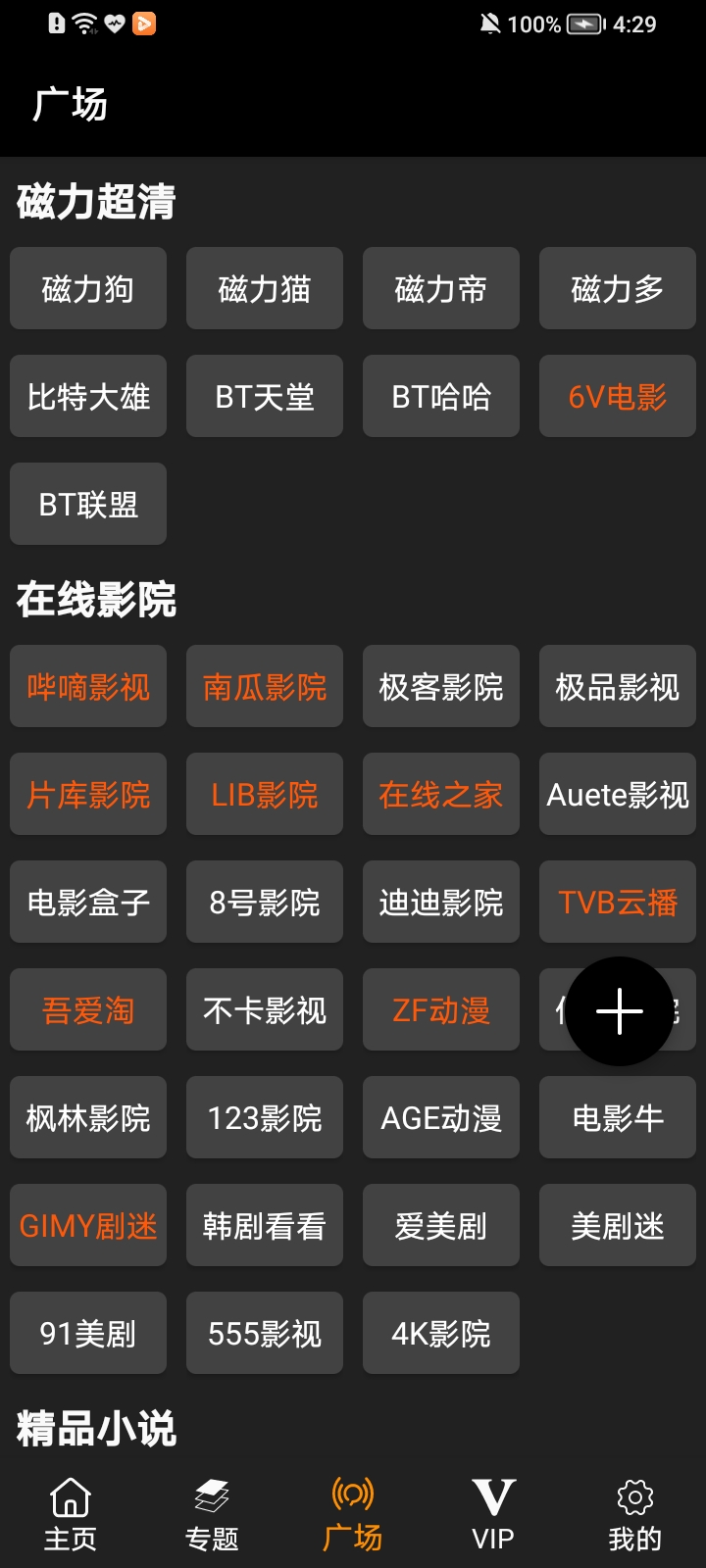706x1568 pixels.
Task: Tap the Wi-Fi icon in the status bar
Action: tap(86, 23)
